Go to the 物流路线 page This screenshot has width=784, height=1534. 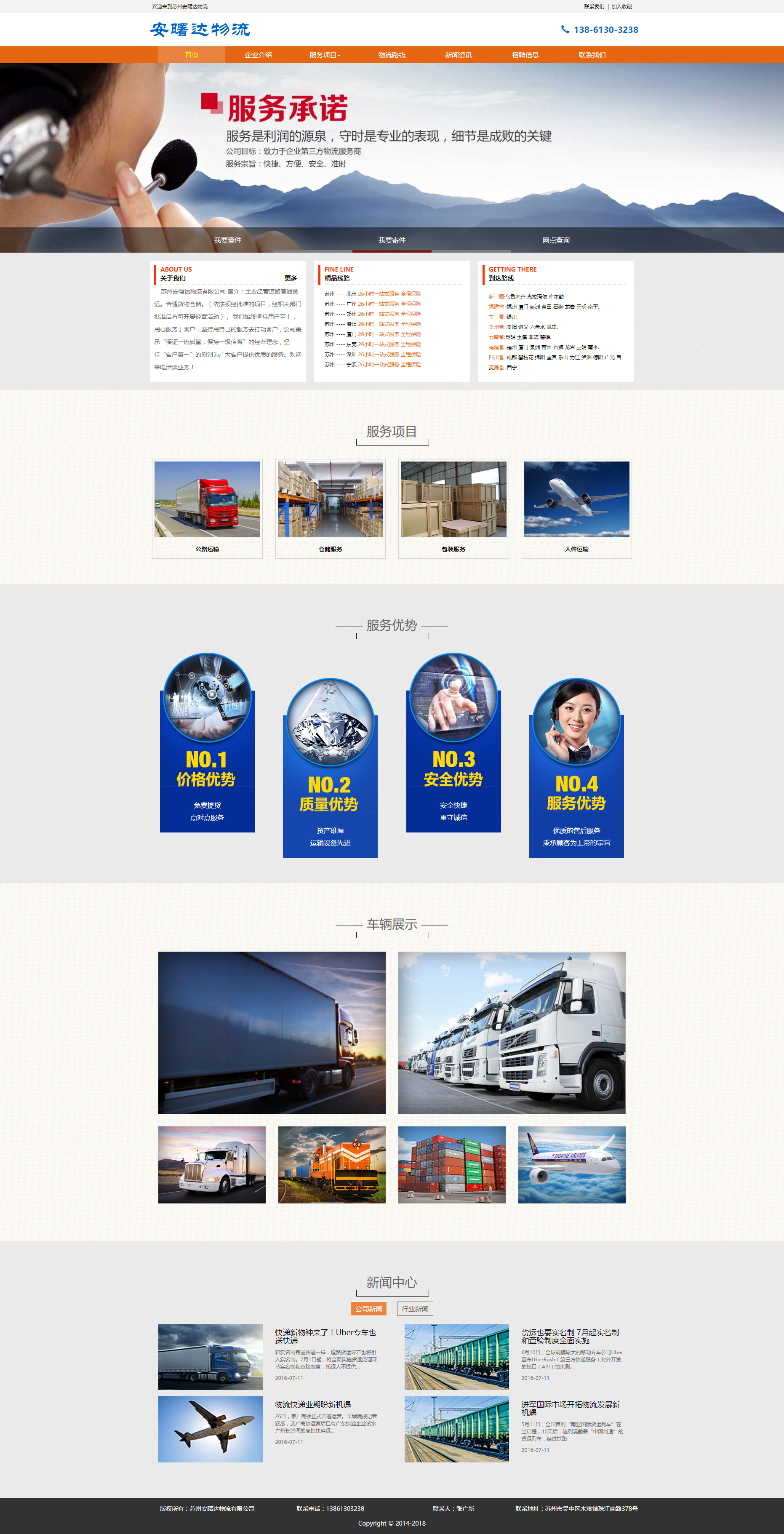pos(391,55)
